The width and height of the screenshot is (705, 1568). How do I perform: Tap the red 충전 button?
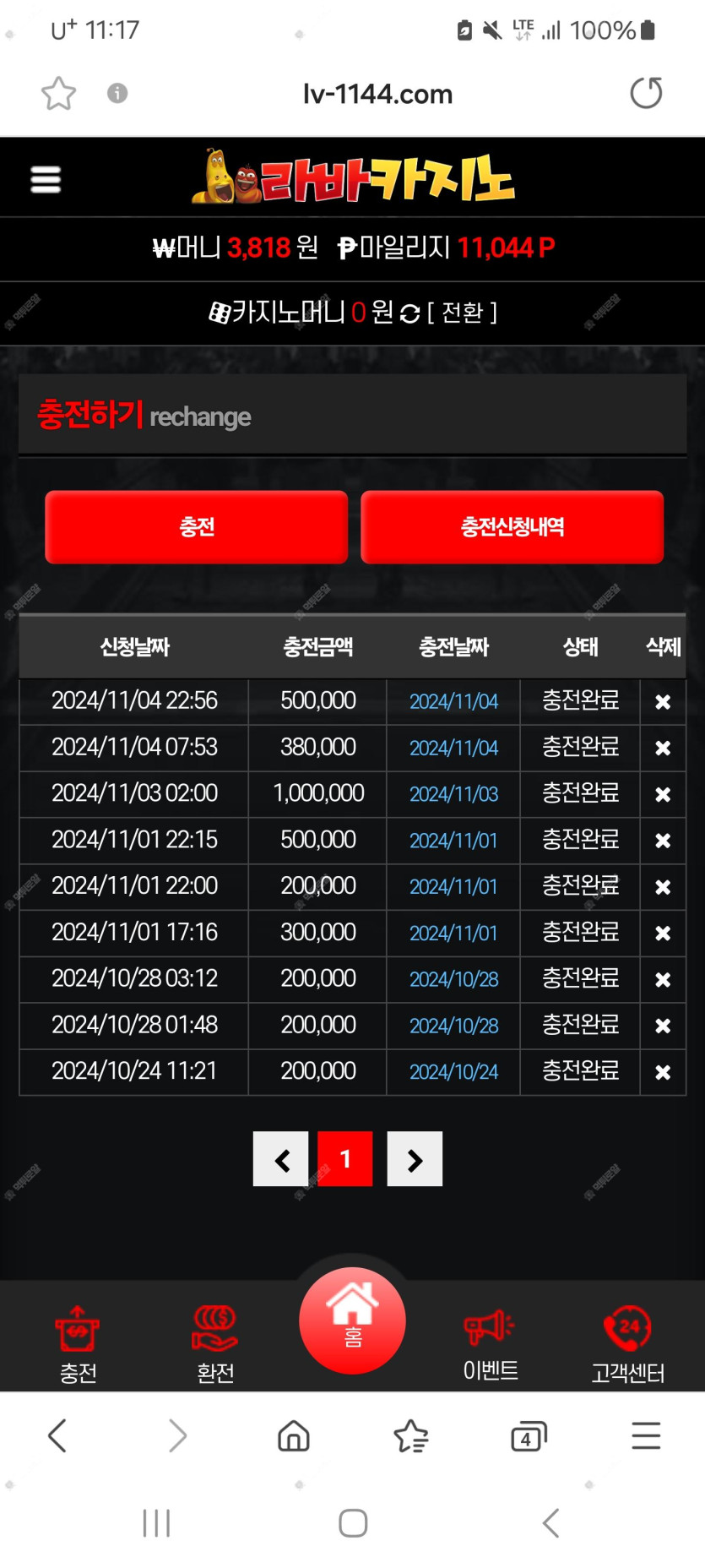click(x=196, y=527)
